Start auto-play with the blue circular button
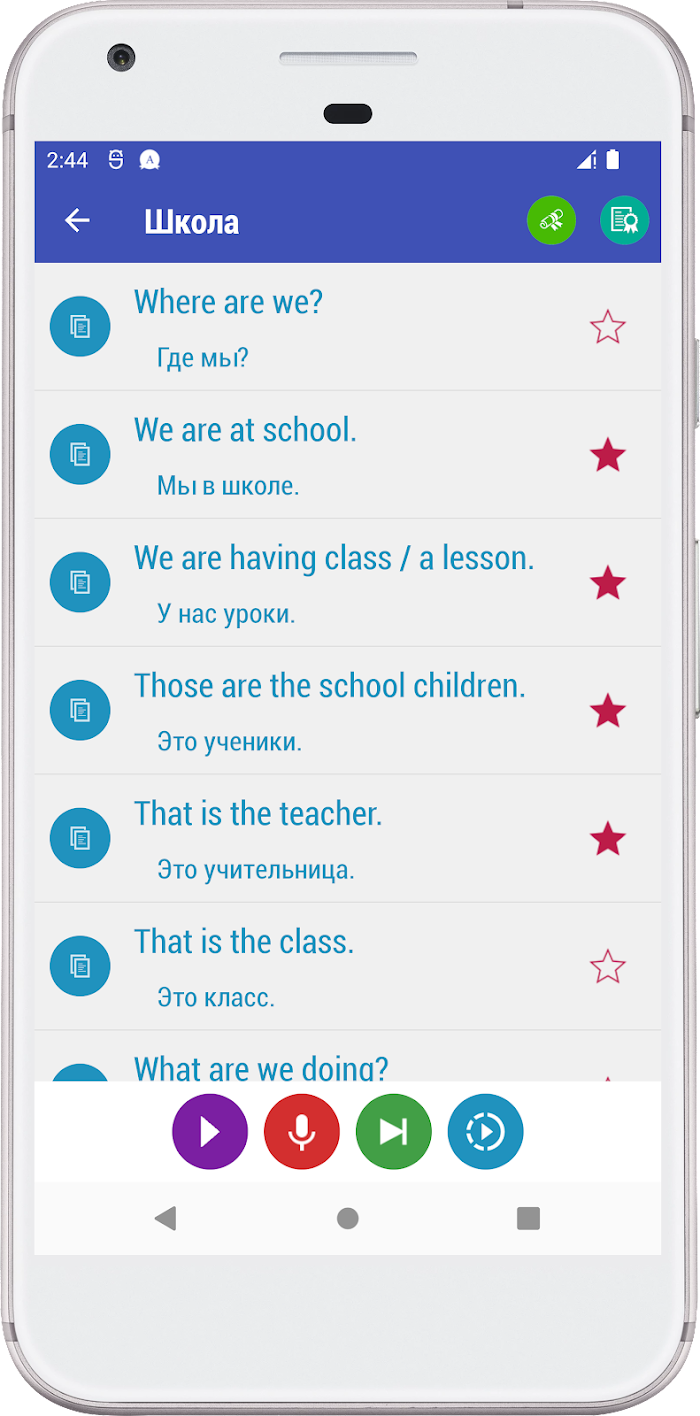This screenshot has width=700, height=1416. tap(486, 1132)
